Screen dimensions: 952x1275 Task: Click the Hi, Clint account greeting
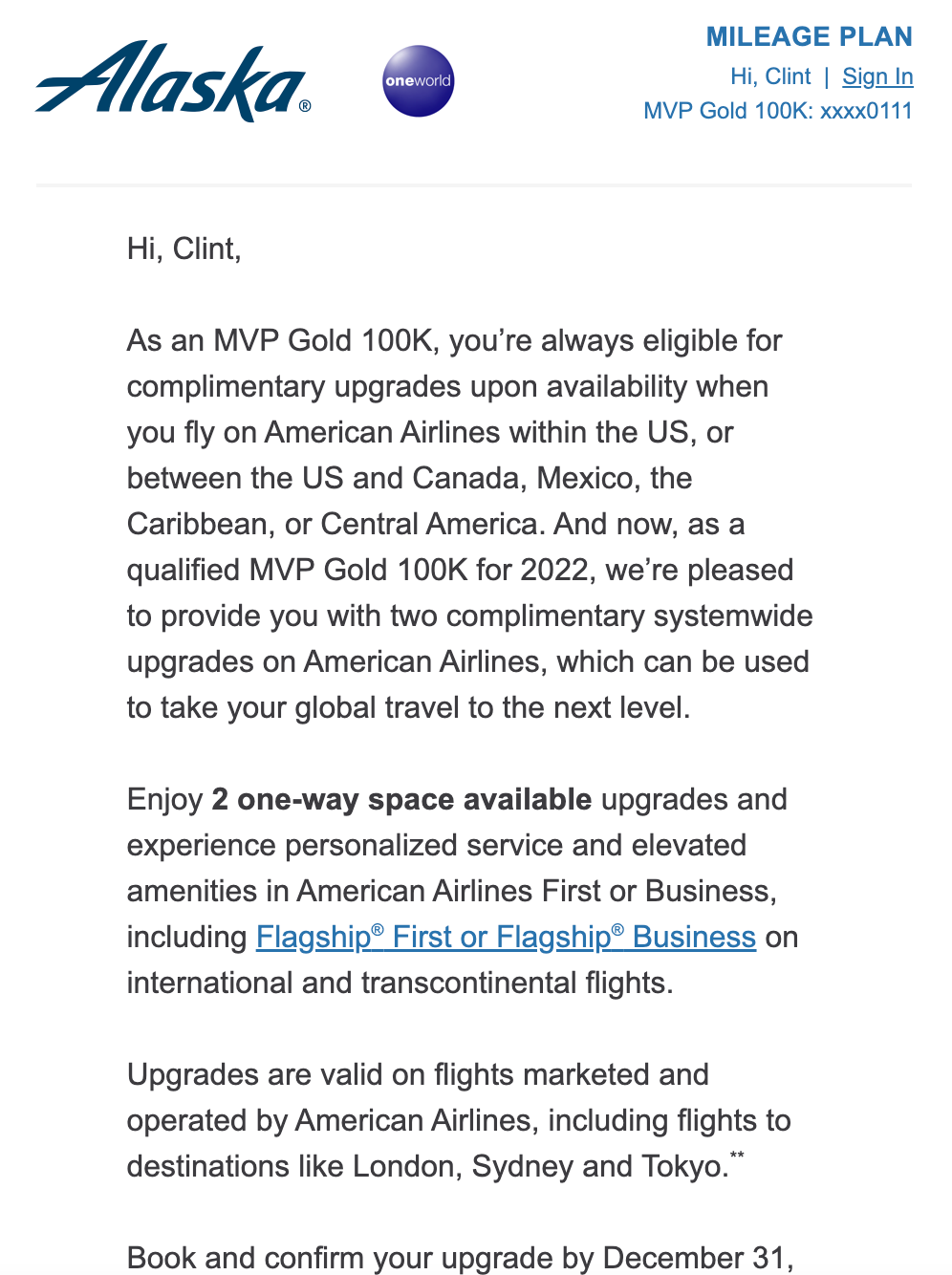tap(770, 76)
